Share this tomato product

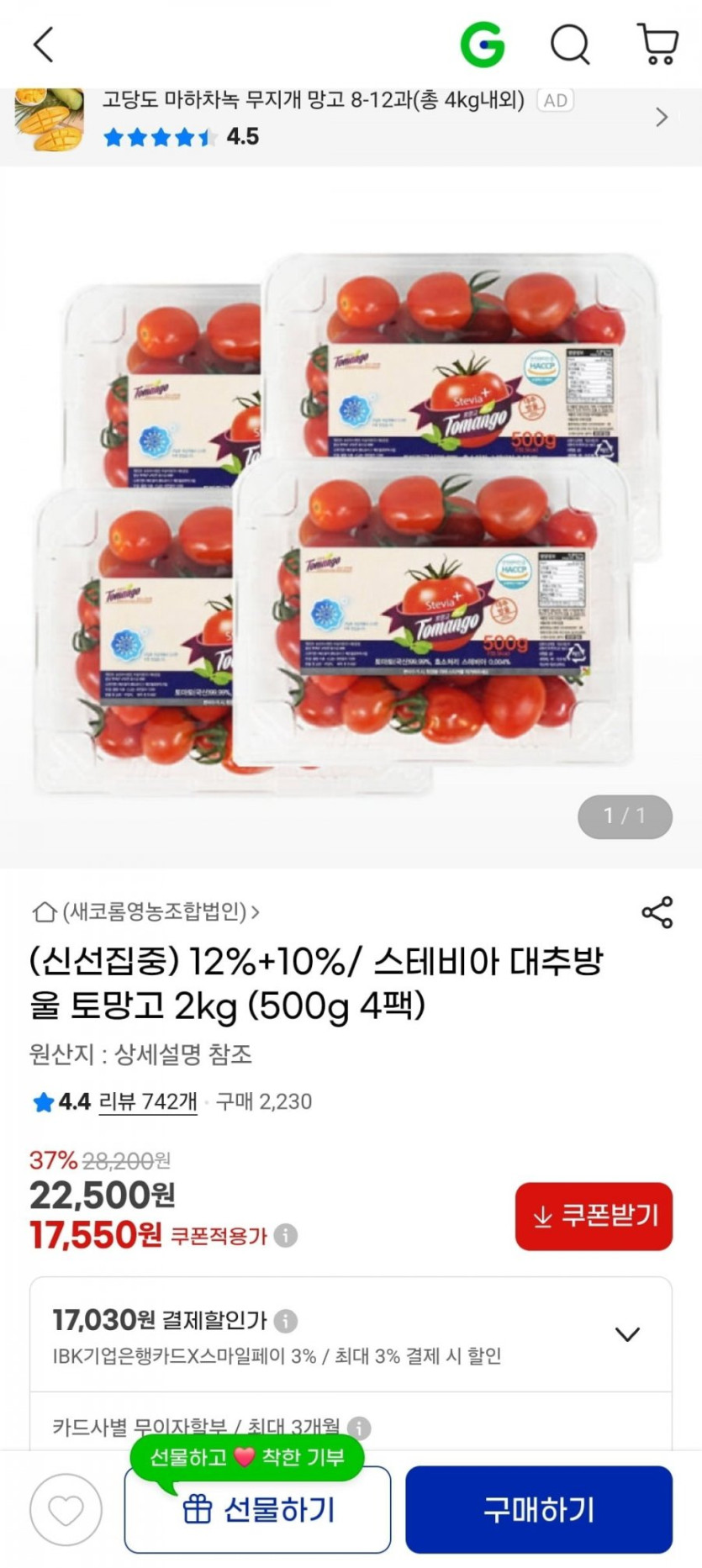pos(657,912)
